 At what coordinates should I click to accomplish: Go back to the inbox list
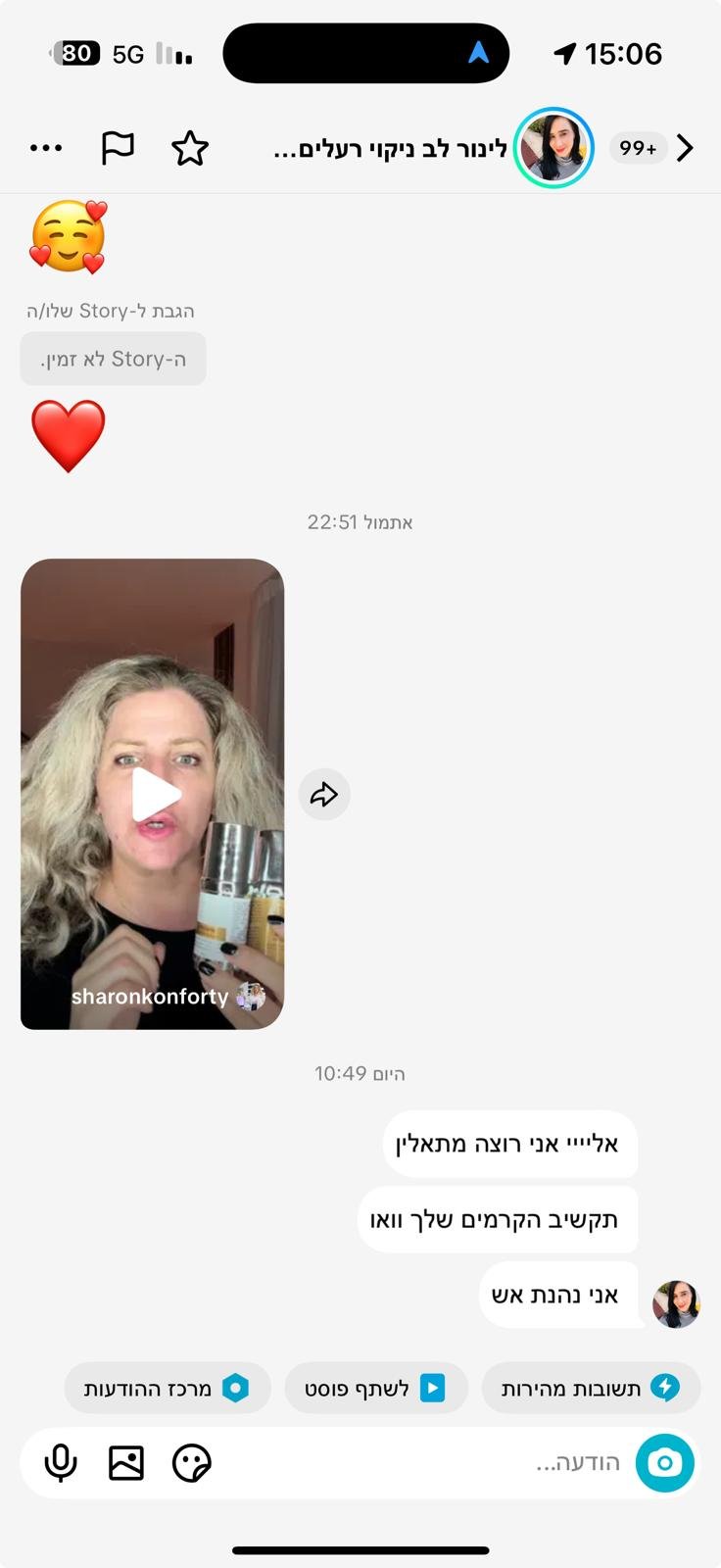(x=685, y=148)
